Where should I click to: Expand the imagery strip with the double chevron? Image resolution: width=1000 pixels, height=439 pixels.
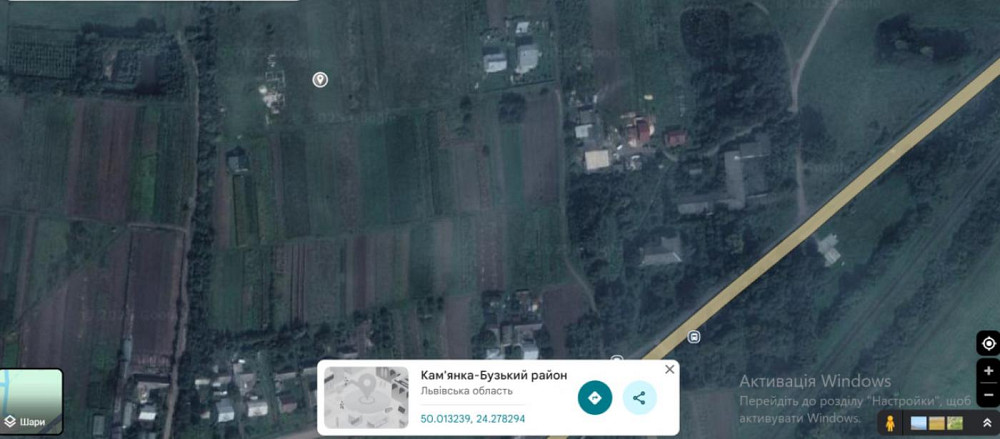click(x=988, y=424)
